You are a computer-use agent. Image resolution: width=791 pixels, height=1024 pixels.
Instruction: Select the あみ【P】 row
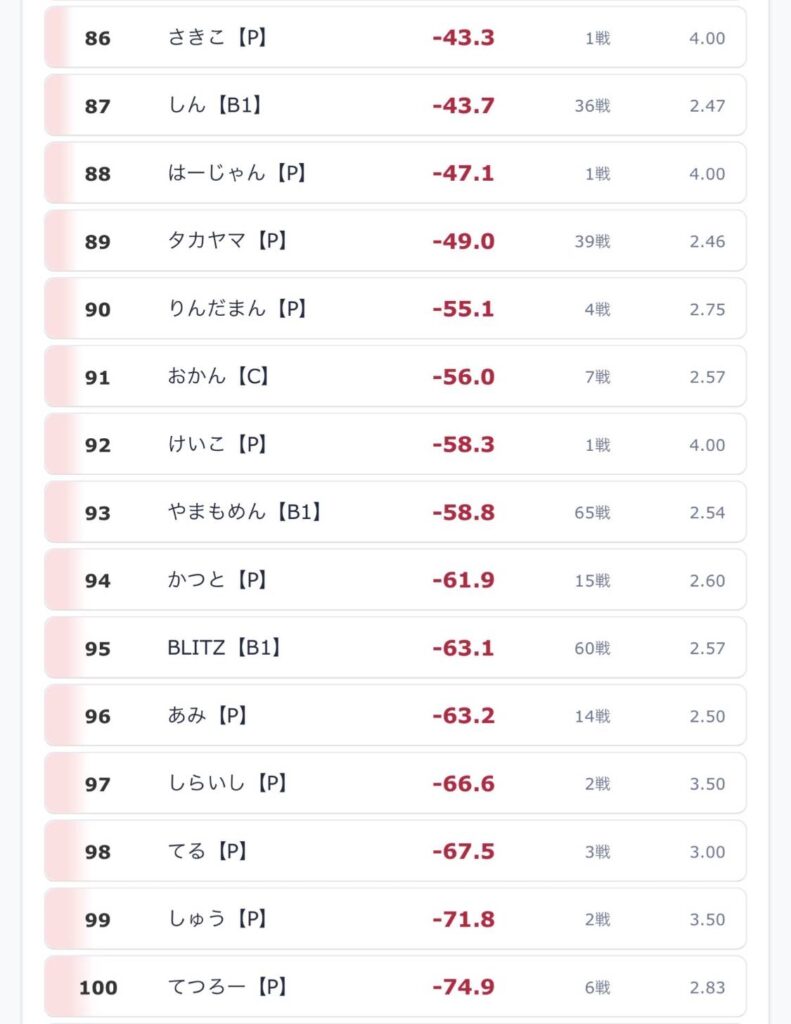click(x=395, y=715)
